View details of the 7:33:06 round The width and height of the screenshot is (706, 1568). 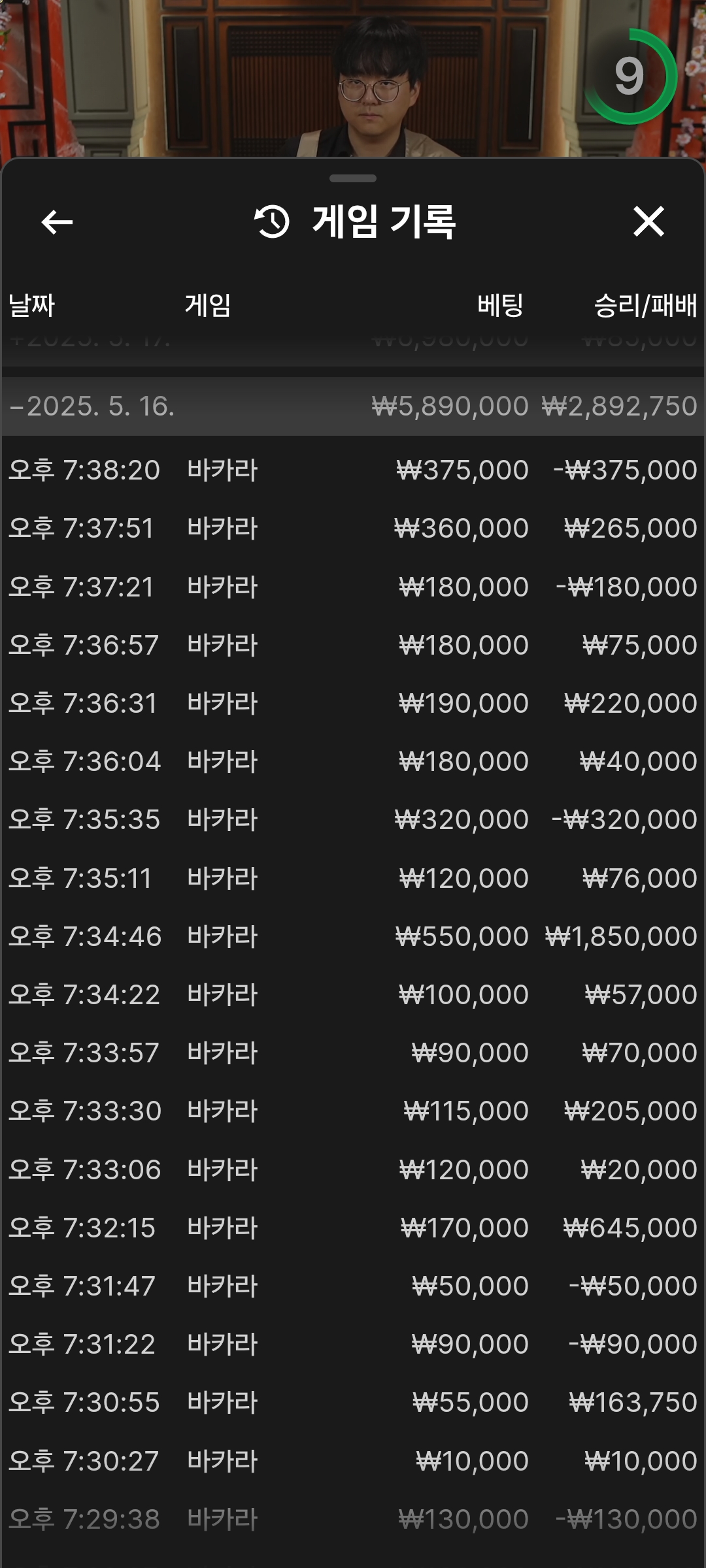click(353, 1169)
